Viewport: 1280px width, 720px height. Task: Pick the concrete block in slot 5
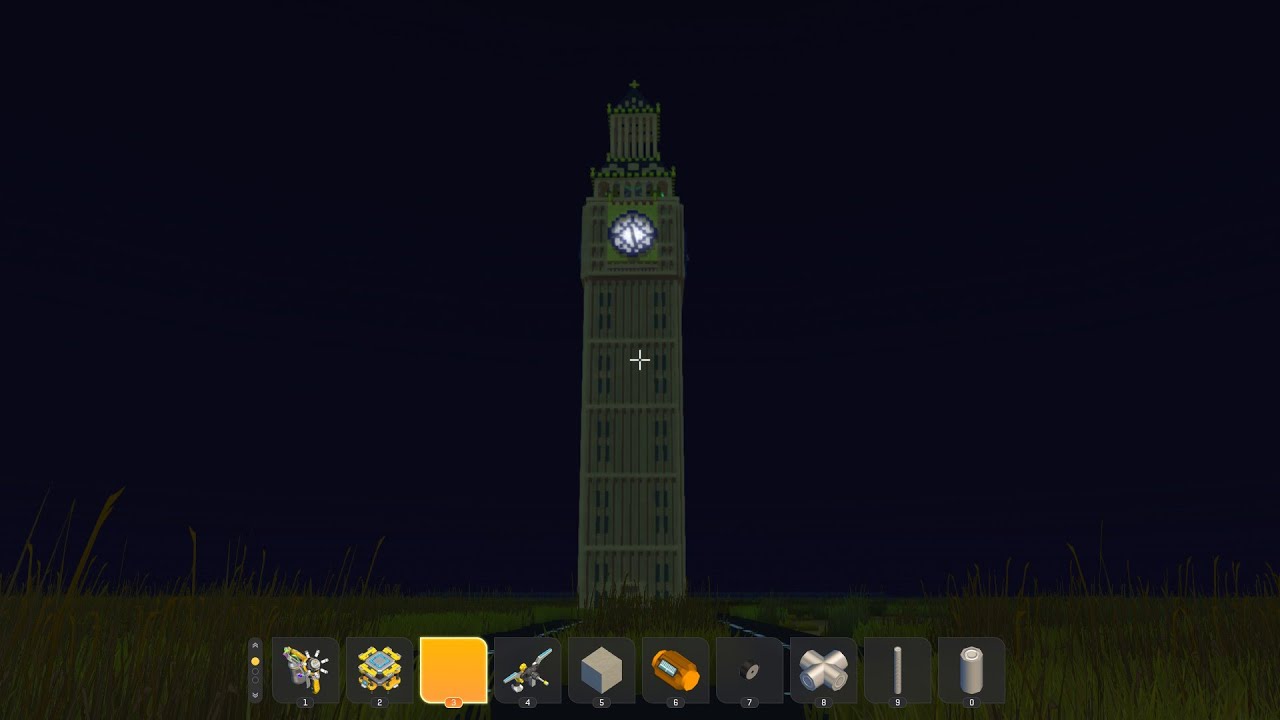pos(601,670)
